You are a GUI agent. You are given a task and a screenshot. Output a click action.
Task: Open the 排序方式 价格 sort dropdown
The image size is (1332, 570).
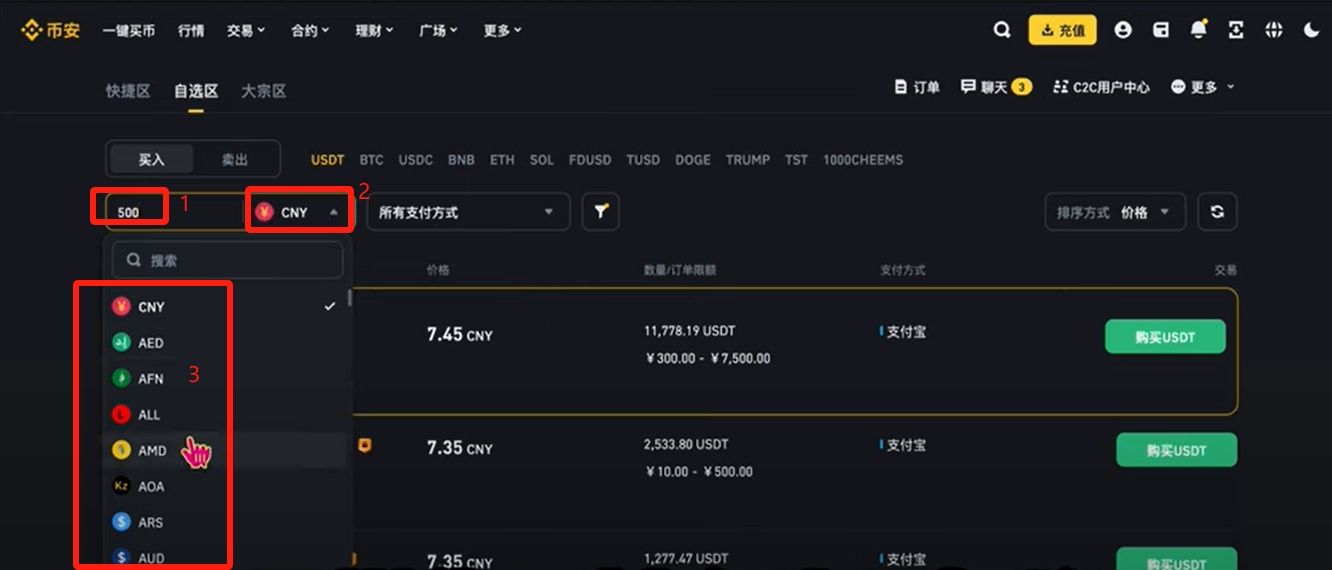pyautogui.click(x=1114, y=212)
